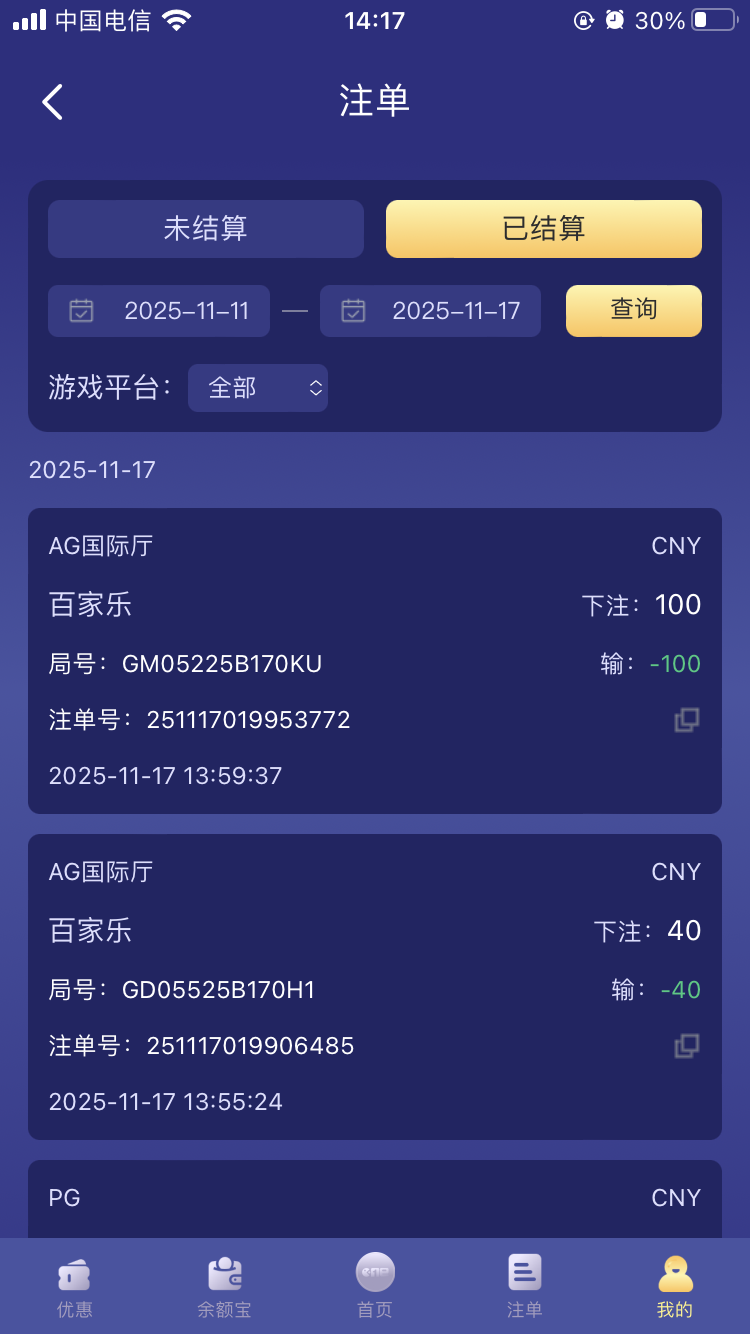Select the AG国际厅 百家乐 bet record of 13:59:37
Viewport: 750px width, 1334px height.
pyautogui.click(x=375, y=660)
